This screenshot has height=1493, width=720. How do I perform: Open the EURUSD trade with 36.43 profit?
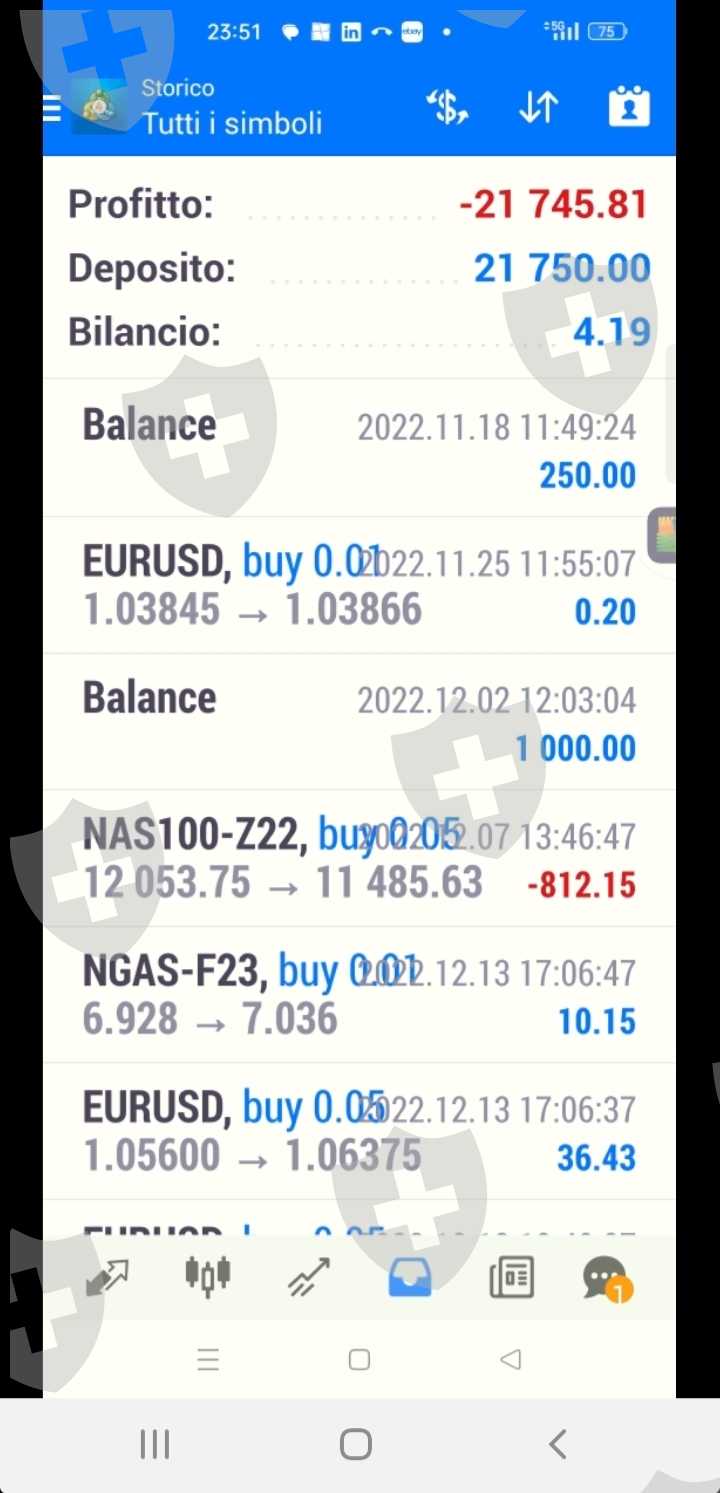tap(359, 1132)
